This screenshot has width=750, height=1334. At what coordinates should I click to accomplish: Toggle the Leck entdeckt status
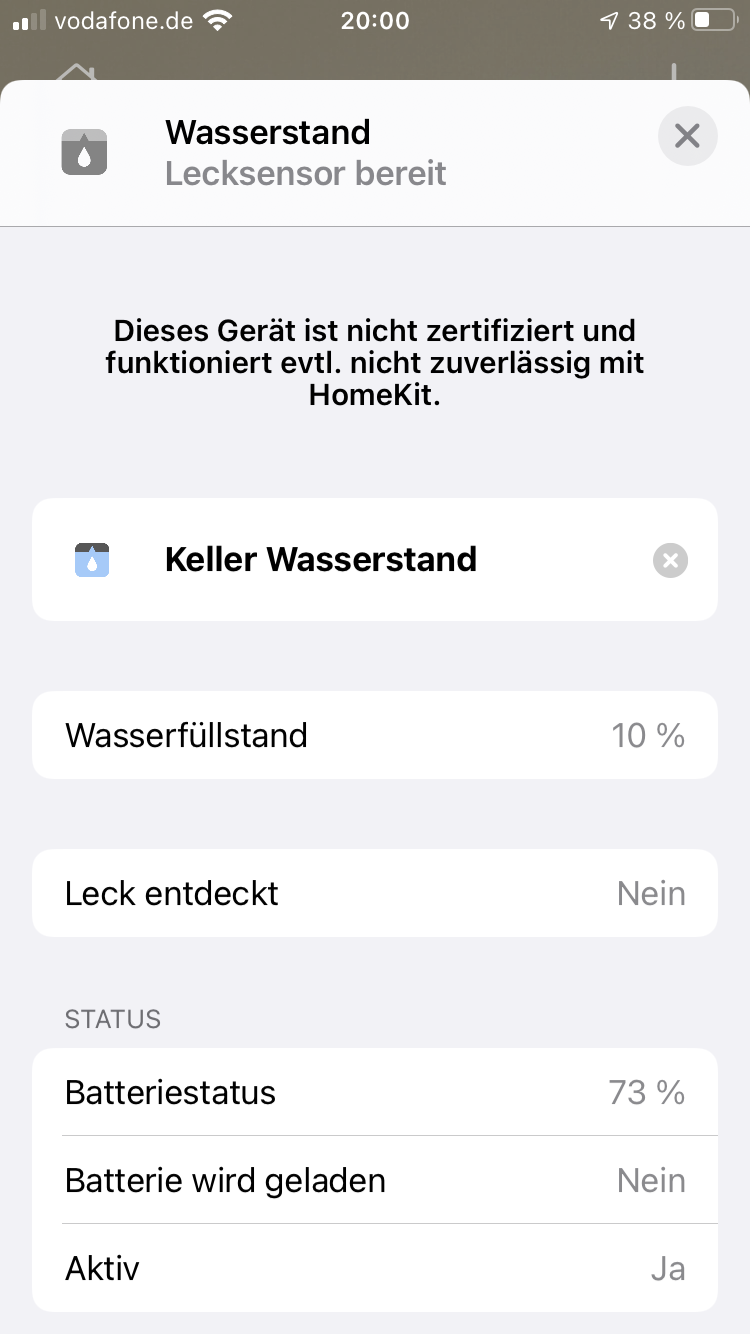[x=375, y=893]
